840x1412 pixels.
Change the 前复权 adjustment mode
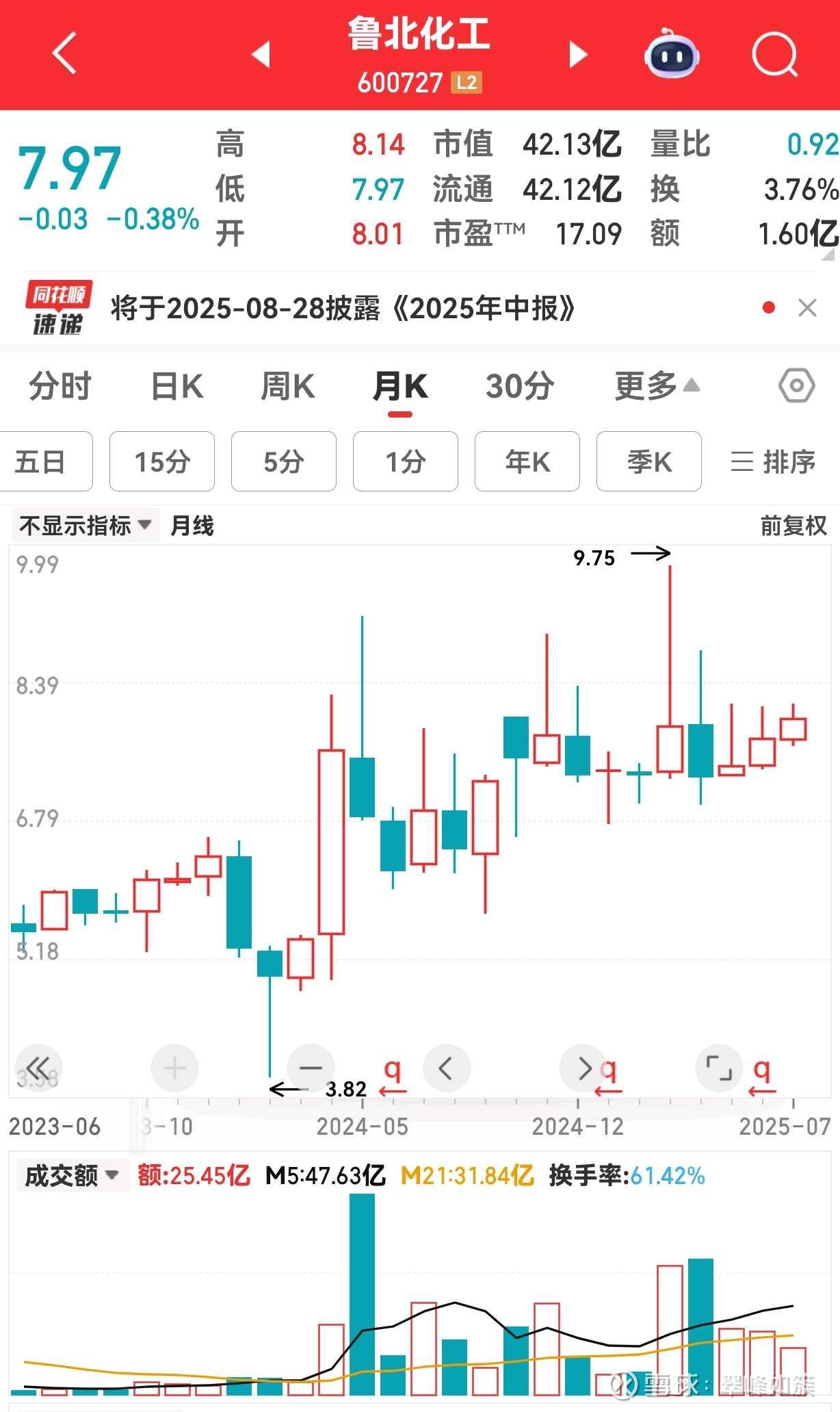click(793, 526)
